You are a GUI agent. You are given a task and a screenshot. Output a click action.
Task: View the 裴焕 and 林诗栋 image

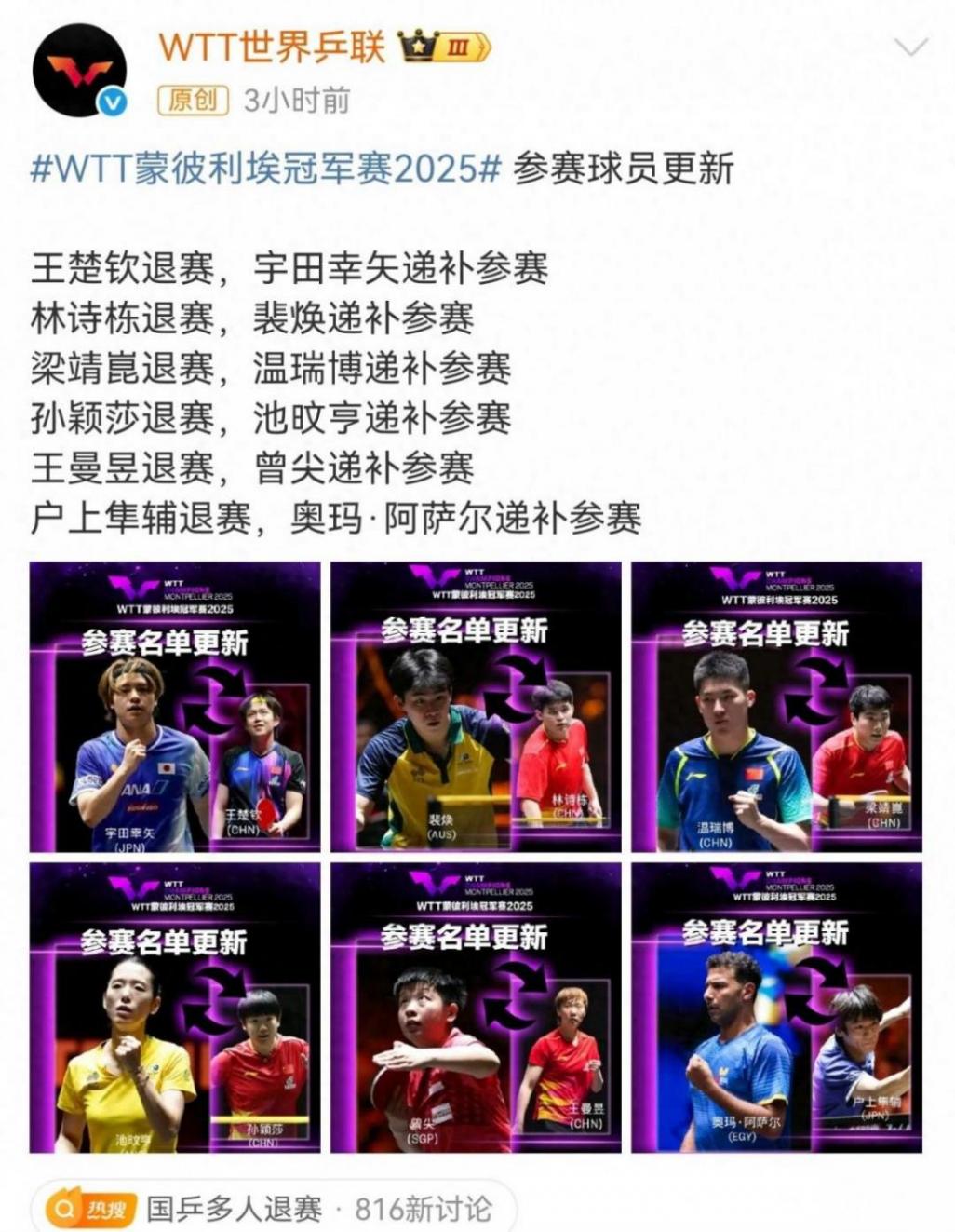click(476, 707)
